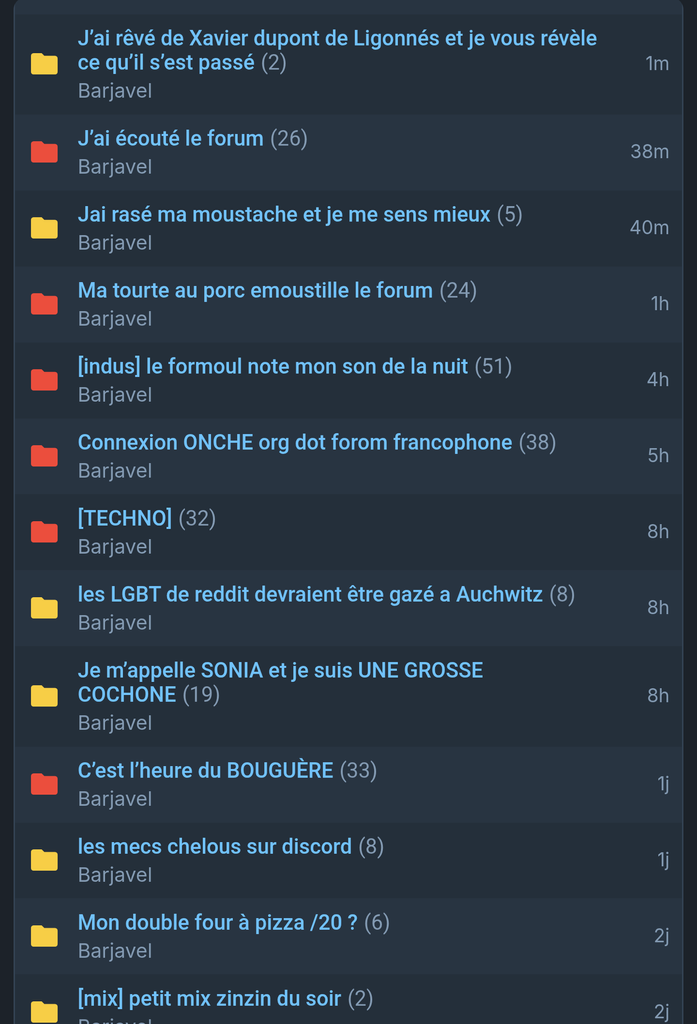
Task: Open the [indus] le formoul thread
Action: click(x=272, y=367)
